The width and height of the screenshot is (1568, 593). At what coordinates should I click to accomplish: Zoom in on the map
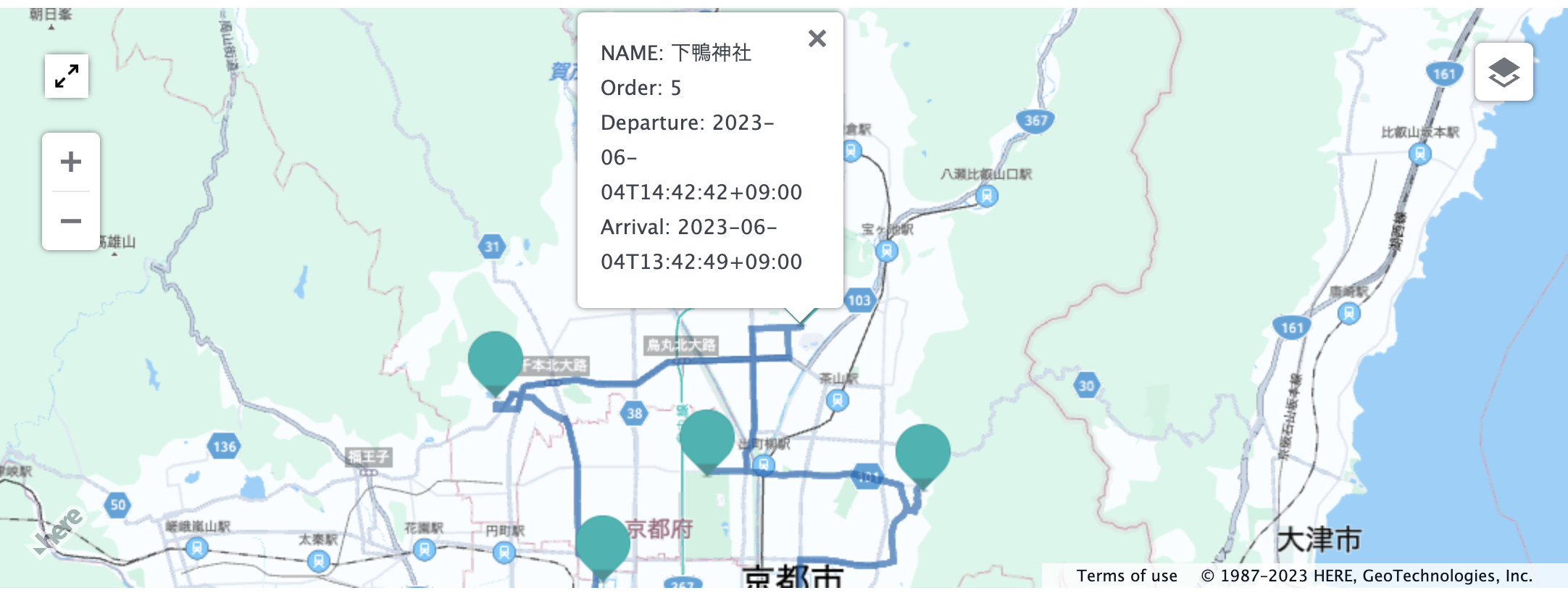(71, 162)
